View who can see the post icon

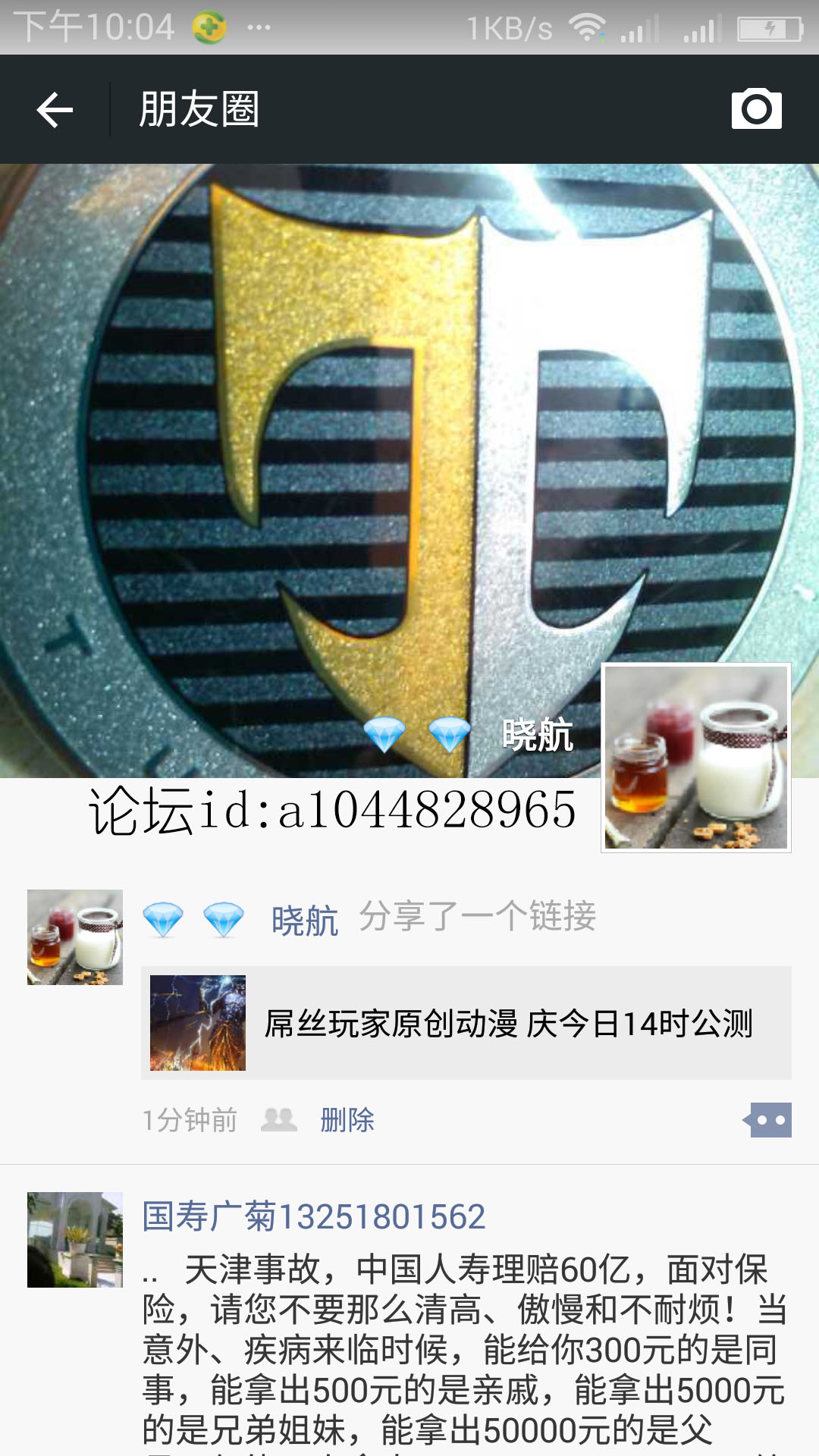point(278,1120)
